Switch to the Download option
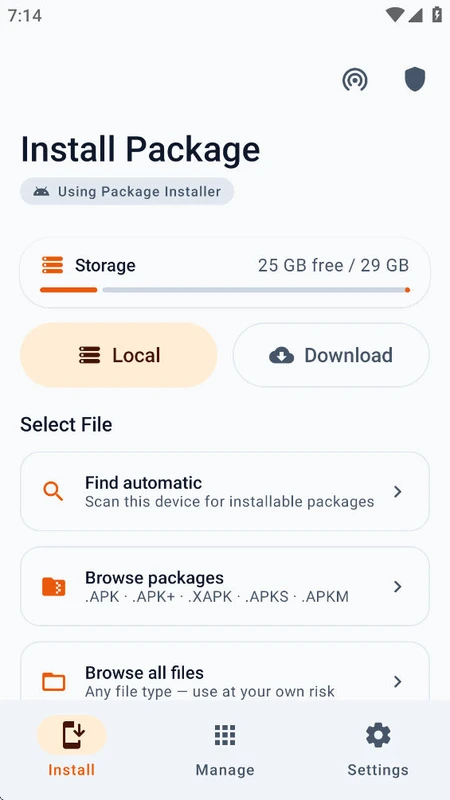 (x=331, y=355)
